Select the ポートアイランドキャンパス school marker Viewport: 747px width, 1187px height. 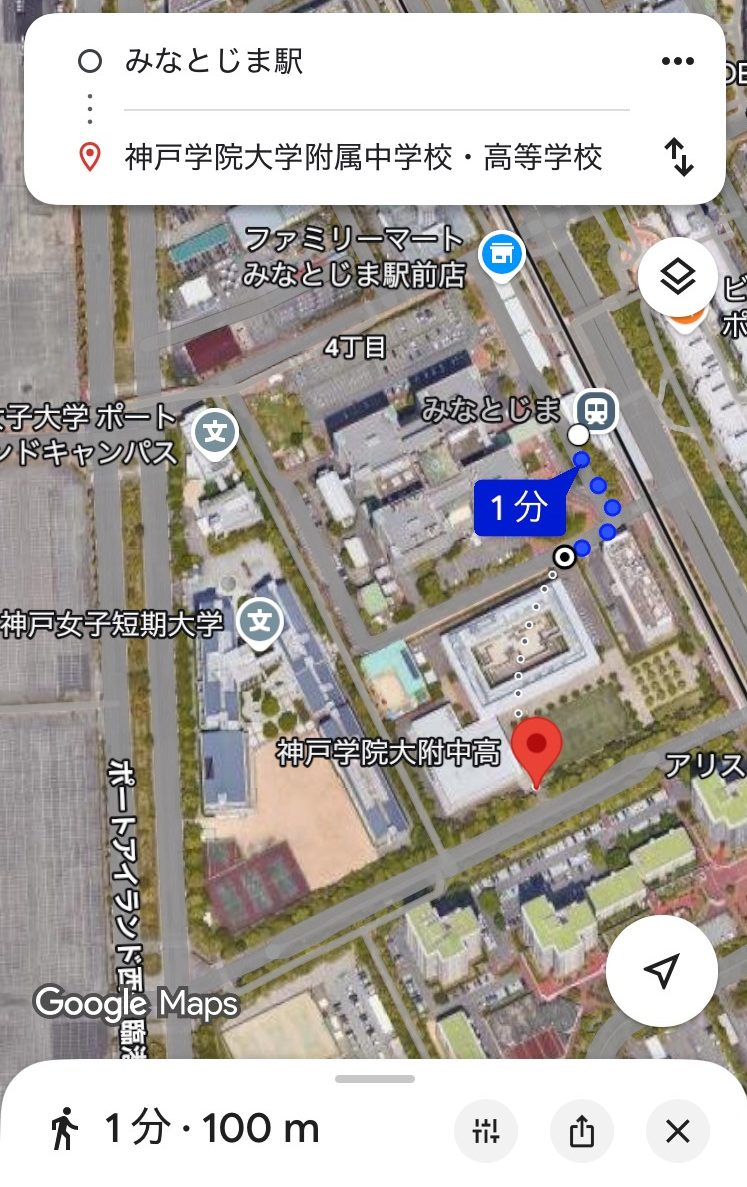coord(214,433)
